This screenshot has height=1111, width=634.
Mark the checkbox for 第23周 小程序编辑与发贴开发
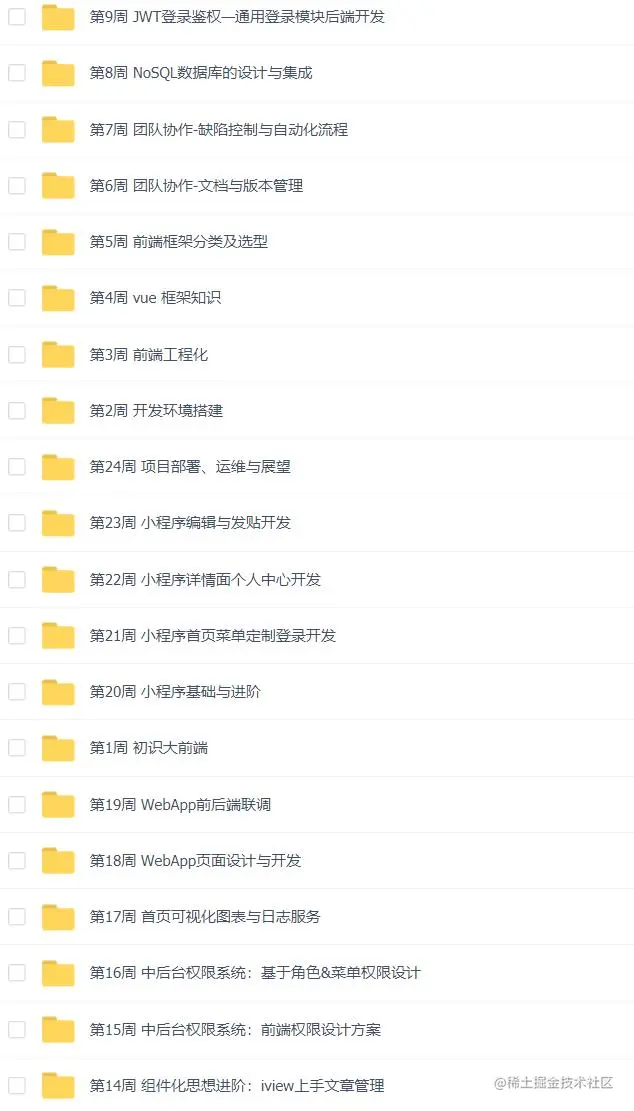pyautogui.click(x=17, y=522)
